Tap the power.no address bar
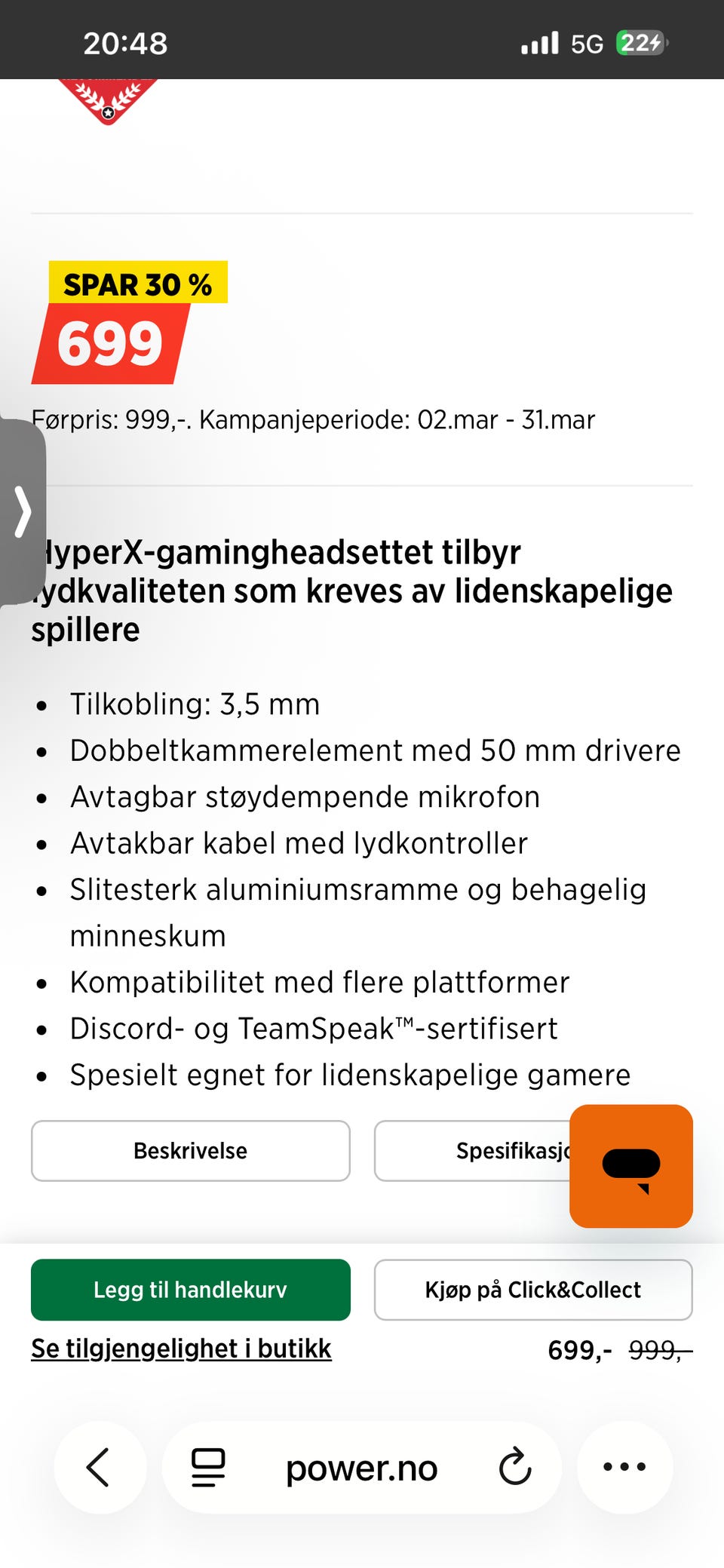The width and height of the screenshot is (724, 1568). coord(361,1467)
